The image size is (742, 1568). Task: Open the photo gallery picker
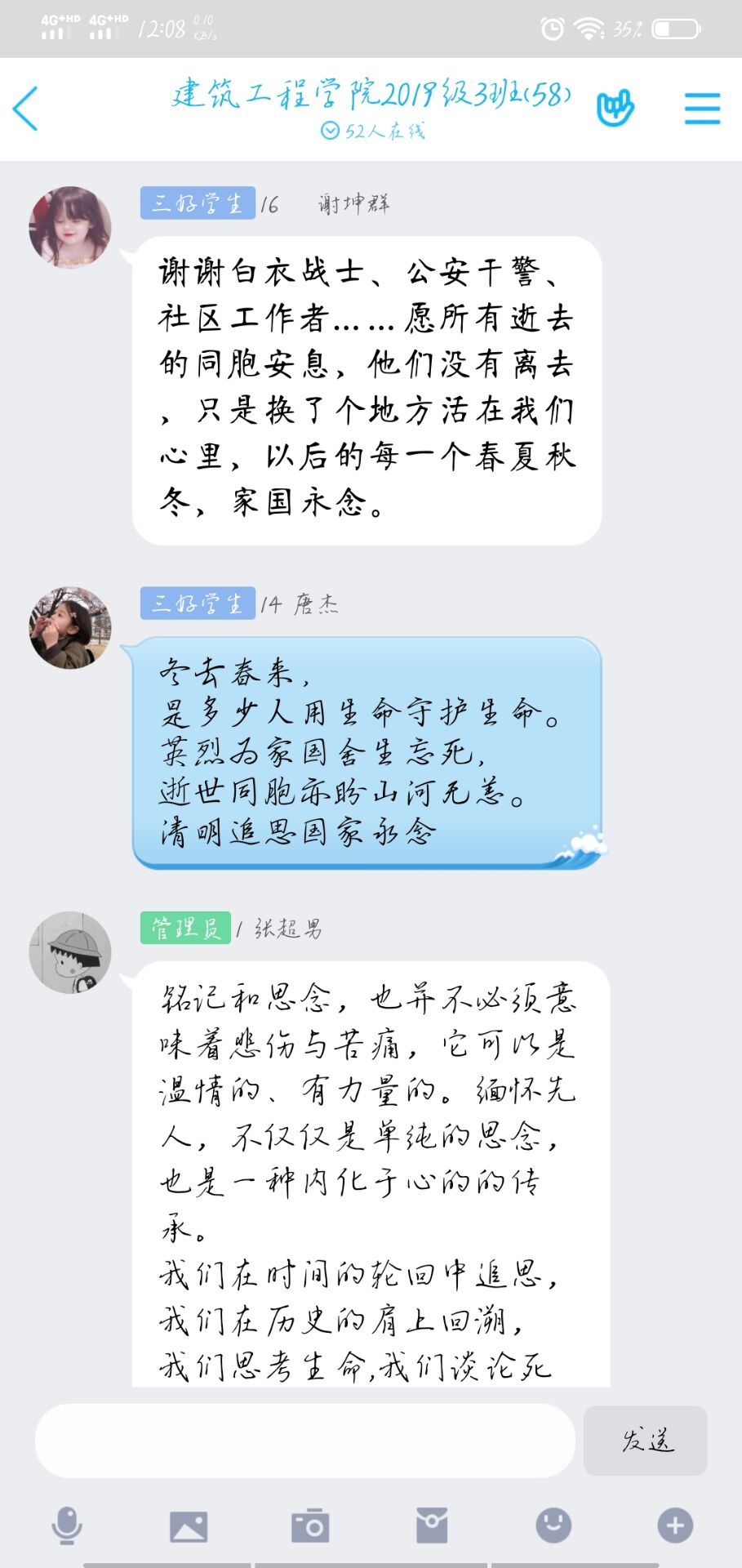pyautogui.click(x=189, y=1526)
